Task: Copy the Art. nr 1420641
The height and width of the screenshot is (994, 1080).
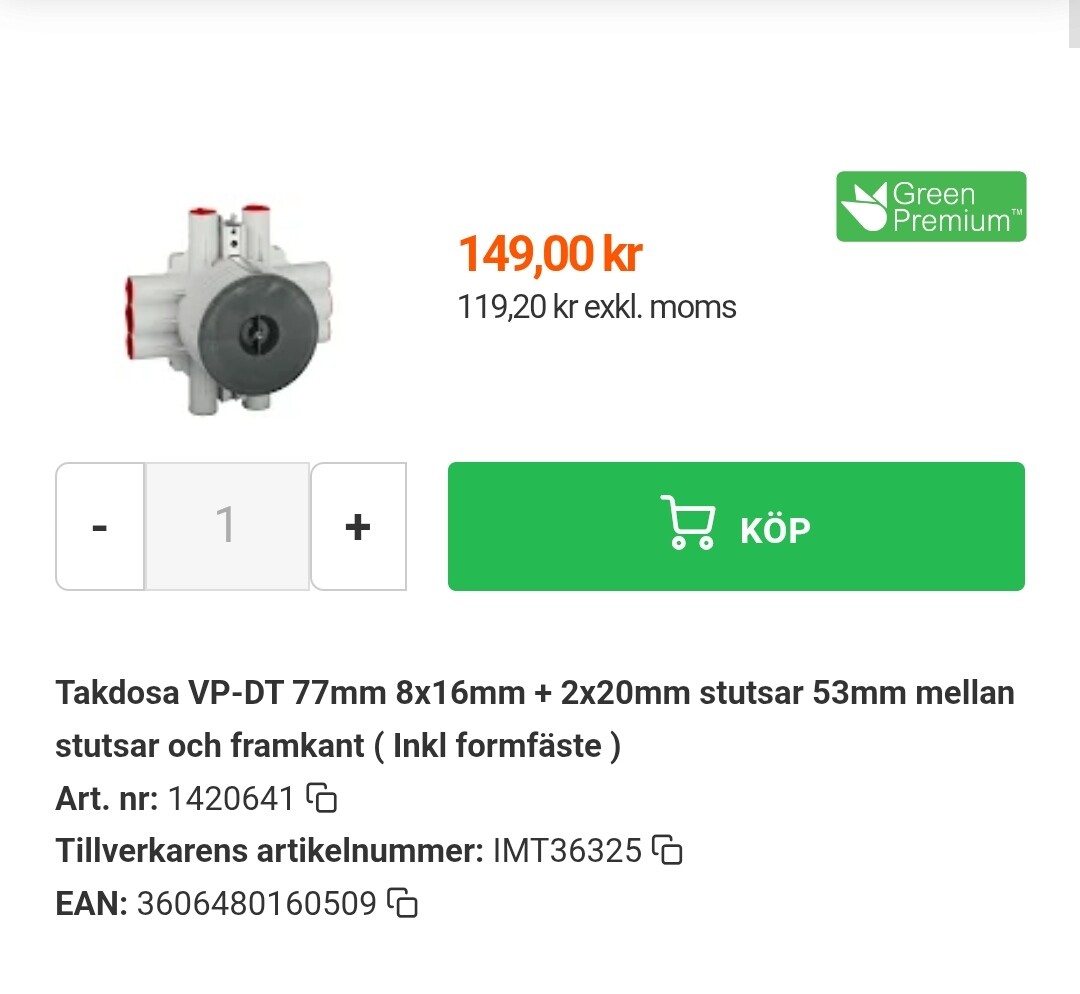Action: click(322, 799)
